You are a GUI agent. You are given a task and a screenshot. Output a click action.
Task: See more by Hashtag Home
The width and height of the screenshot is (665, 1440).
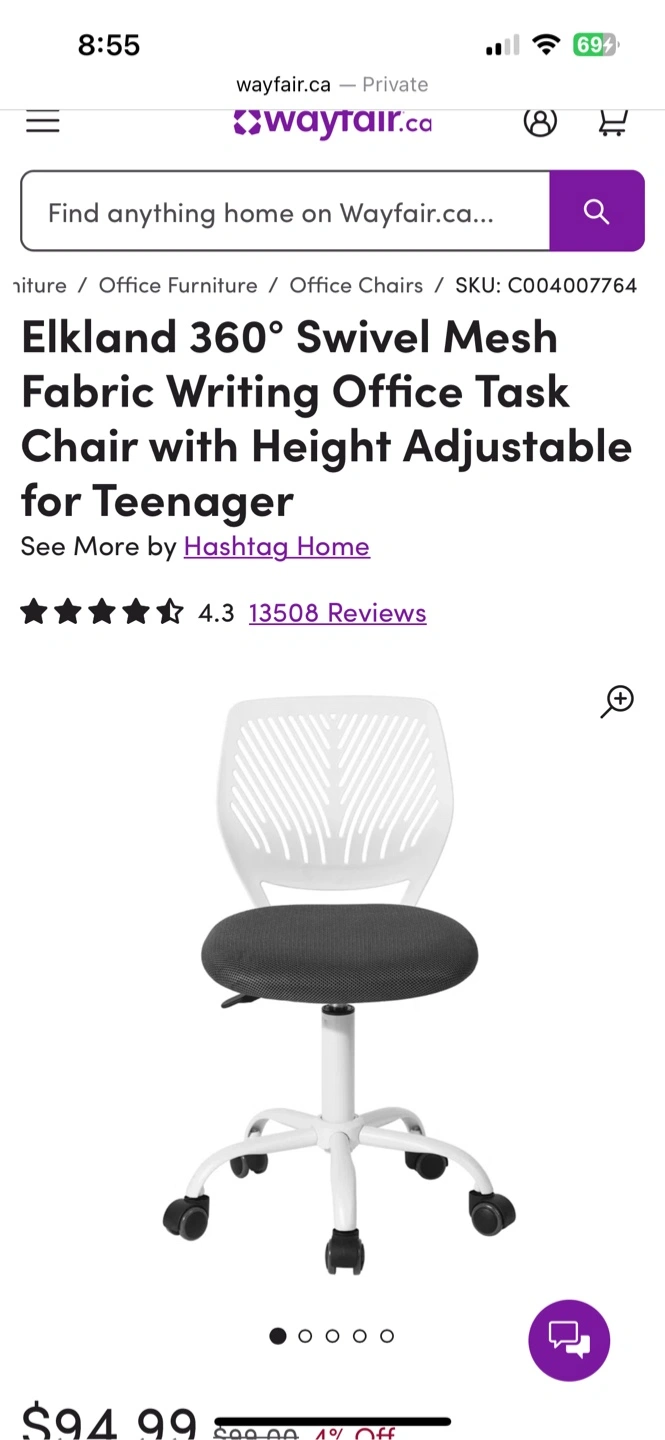tap(276, 546)
